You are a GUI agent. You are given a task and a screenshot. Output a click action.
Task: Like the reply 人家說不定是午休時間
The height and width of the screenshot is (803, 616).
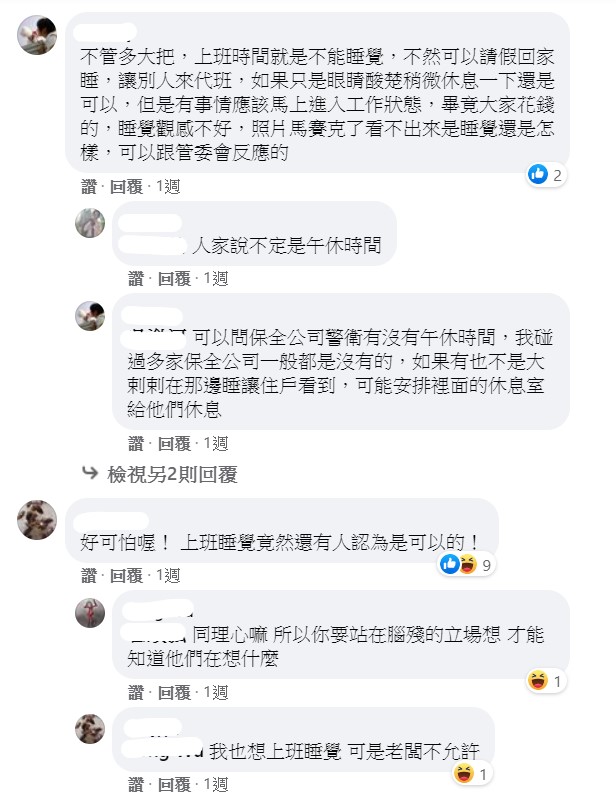(x=136, y=278)
